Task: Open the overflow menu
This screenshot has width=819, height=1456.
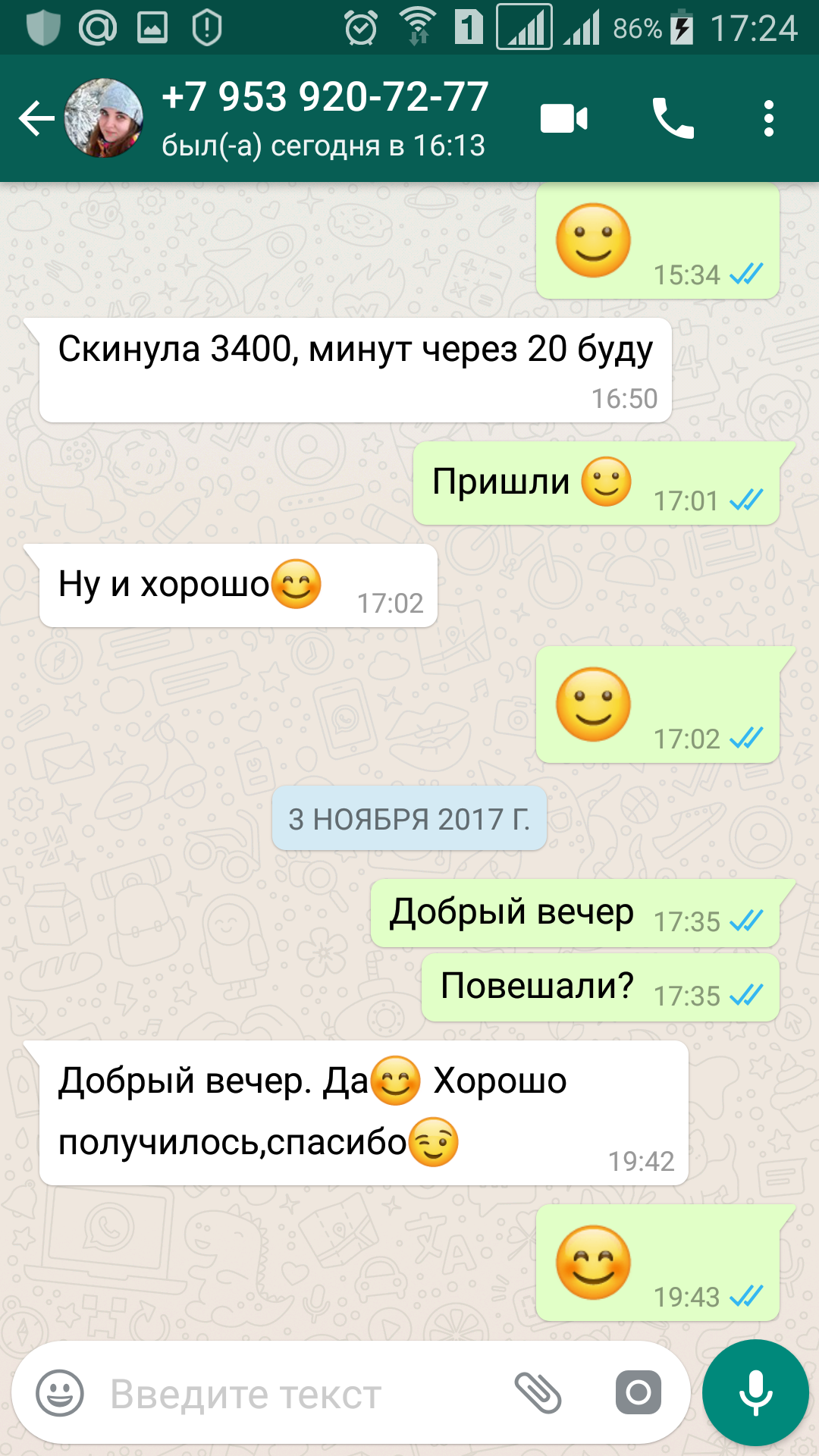Action: [768, 119]
